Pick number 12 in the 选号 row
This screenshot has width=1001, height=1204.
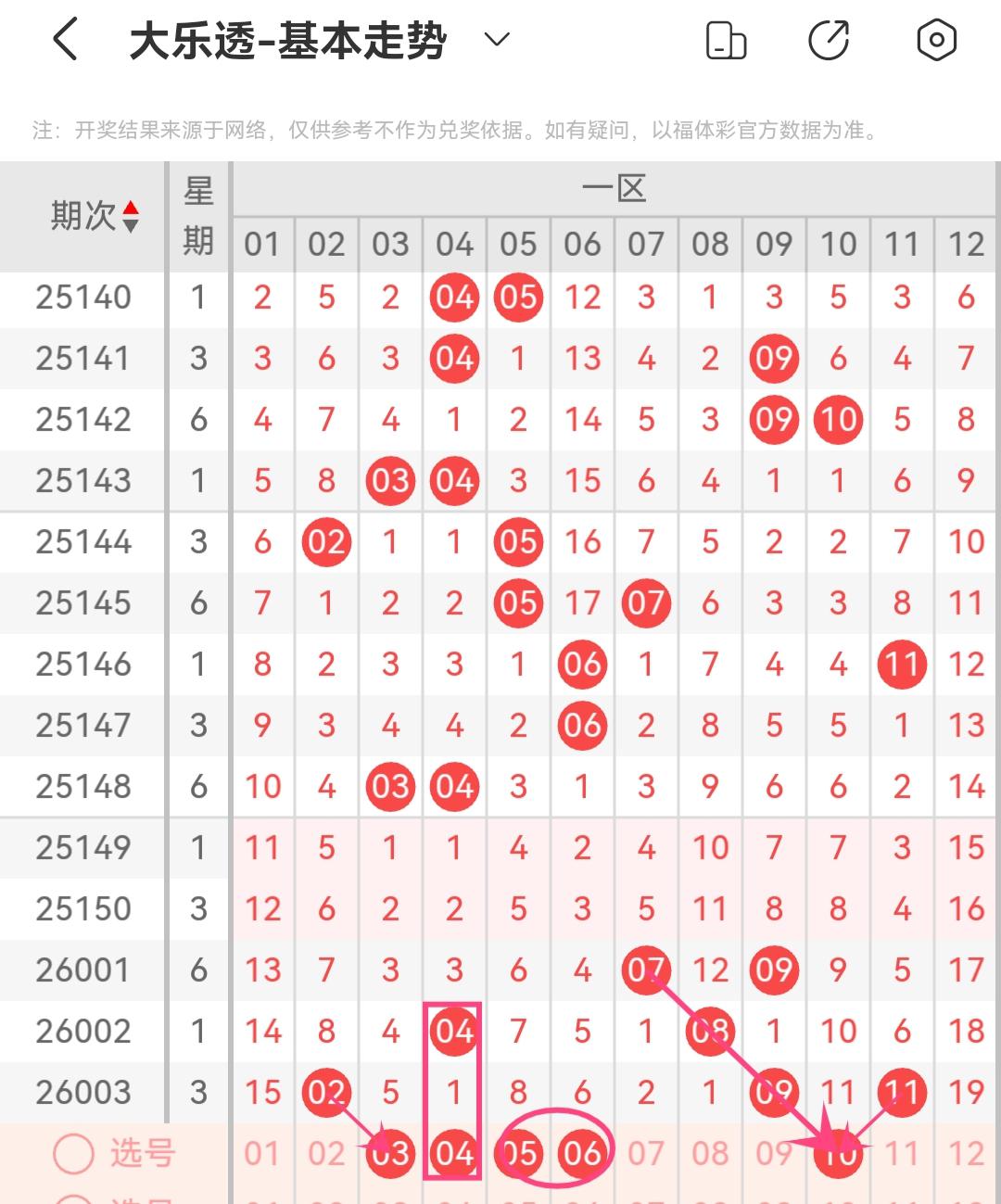pyautogui.click(x=966, y=1154)
